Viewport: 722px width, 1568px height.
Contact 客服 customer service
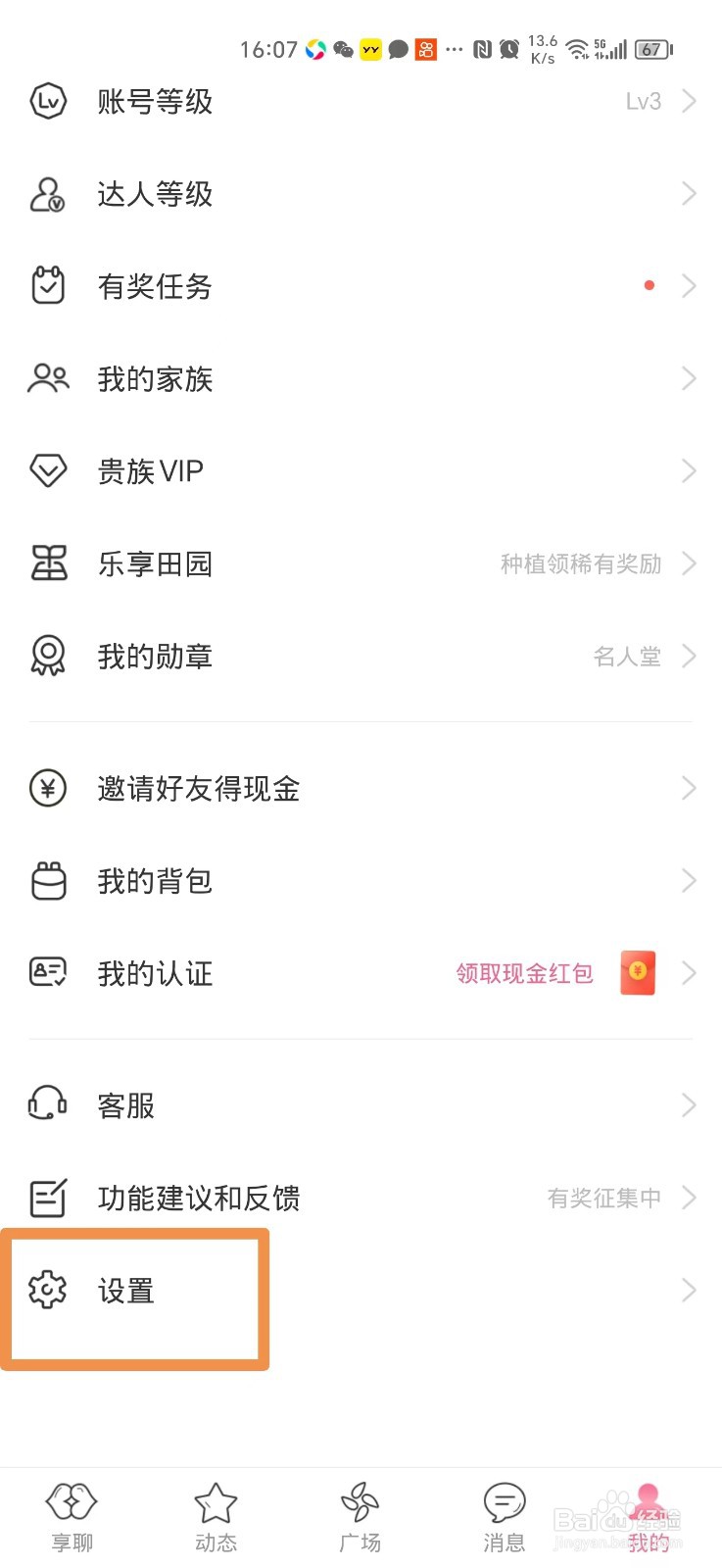361,1105
